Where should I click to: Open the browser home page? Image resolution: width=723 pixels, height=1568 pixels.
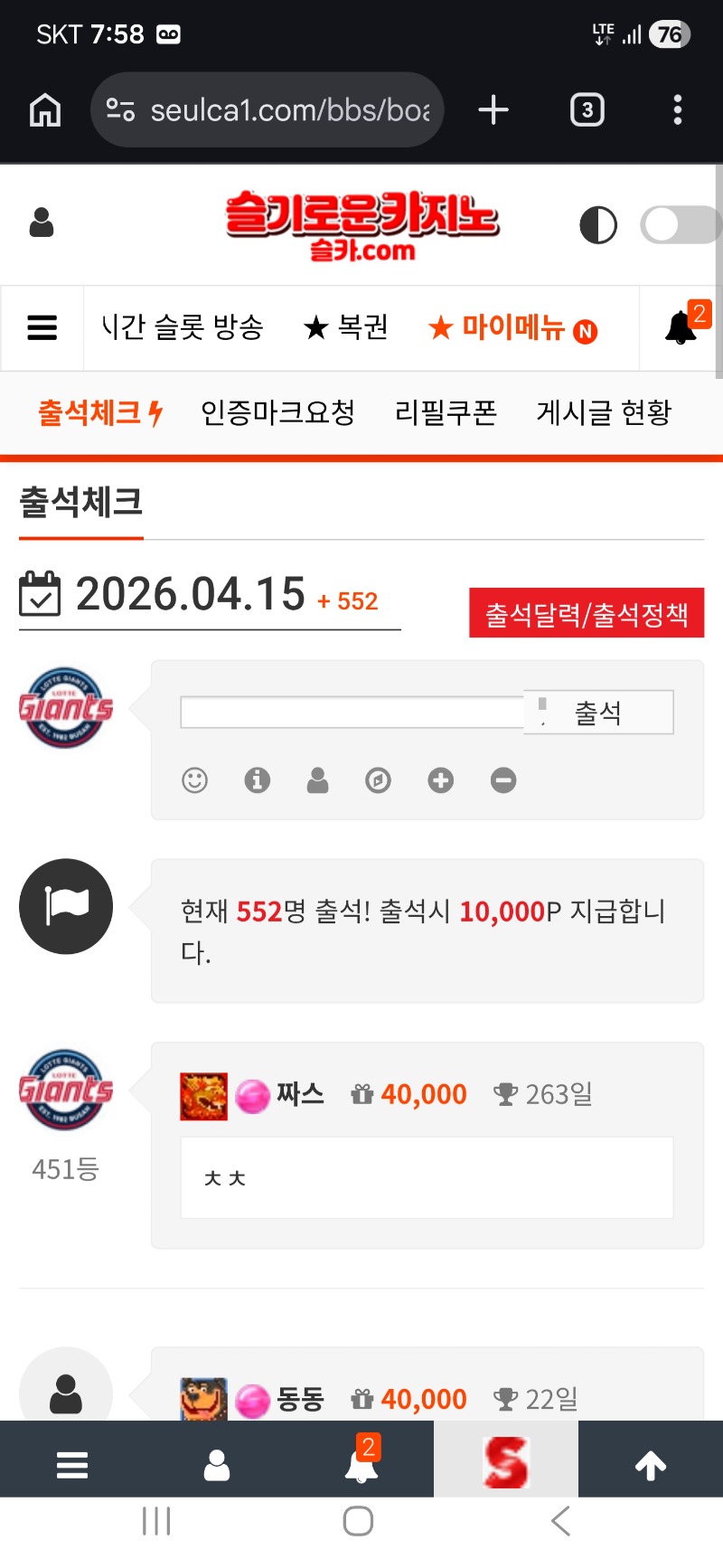(x=45, y=110)
